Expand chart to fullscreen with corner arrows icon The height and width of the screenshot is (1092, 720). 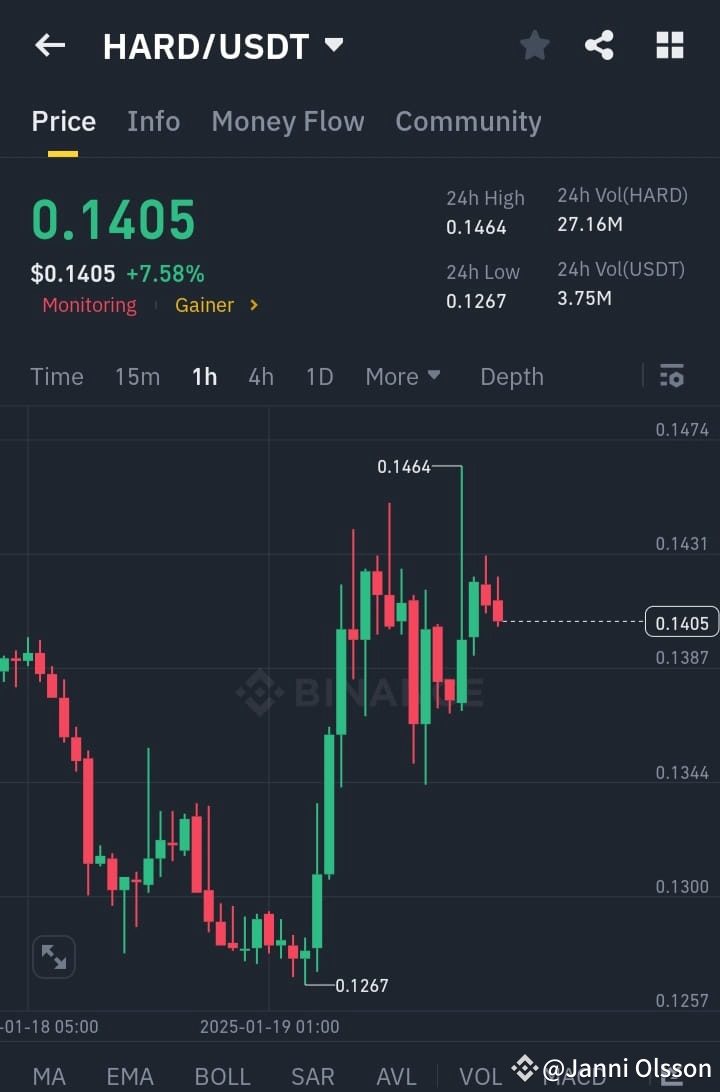(x=53, y=957)
